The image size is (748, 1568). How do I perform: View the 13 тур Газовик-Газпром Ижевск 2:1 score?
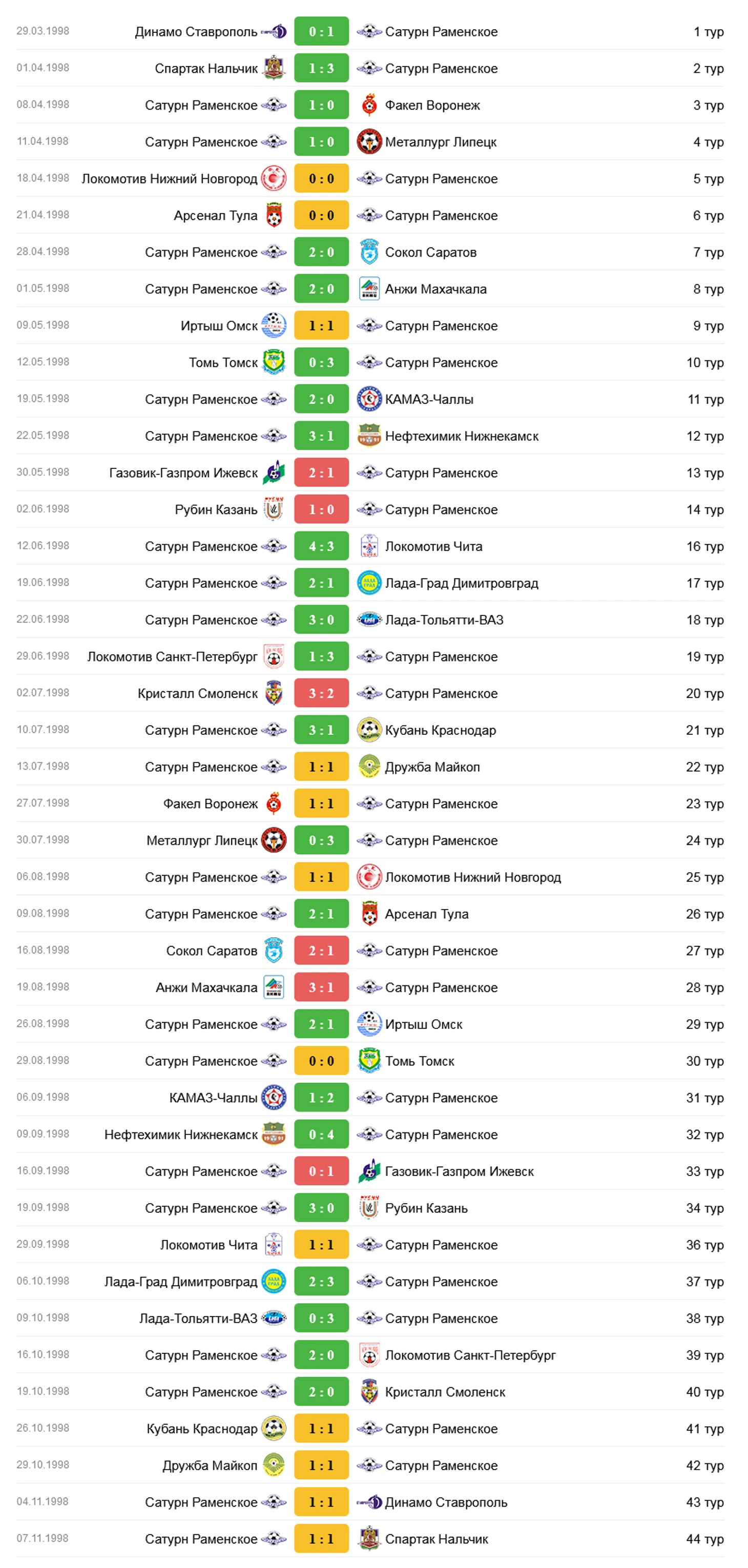click(x=321, y=472)
